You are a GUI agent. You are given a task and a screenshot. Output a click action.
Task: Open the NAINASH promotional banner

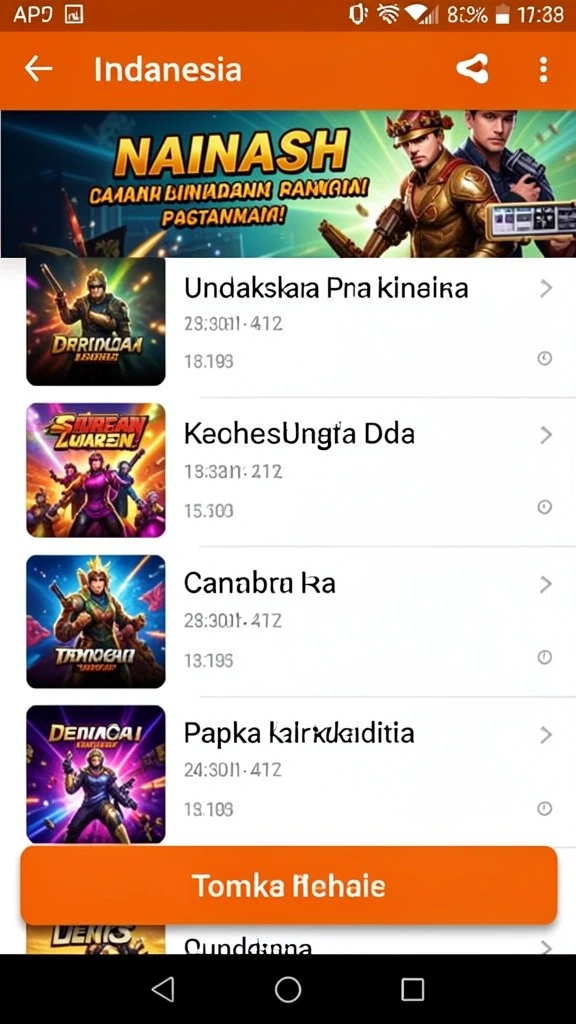[x=288, y=184]
